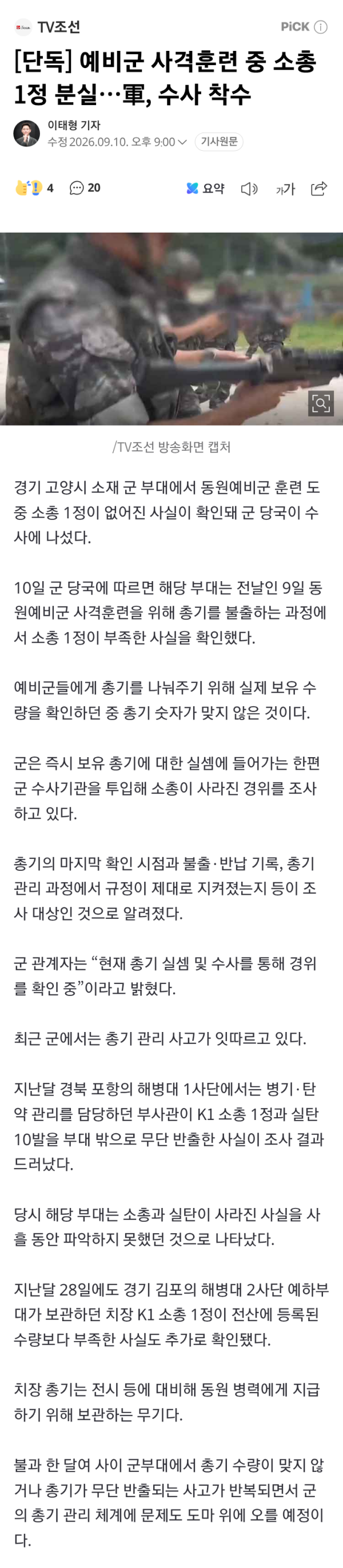Share this article
Image resolution: width=343 pixels, height=1568 pixels.
pos(319,189)
